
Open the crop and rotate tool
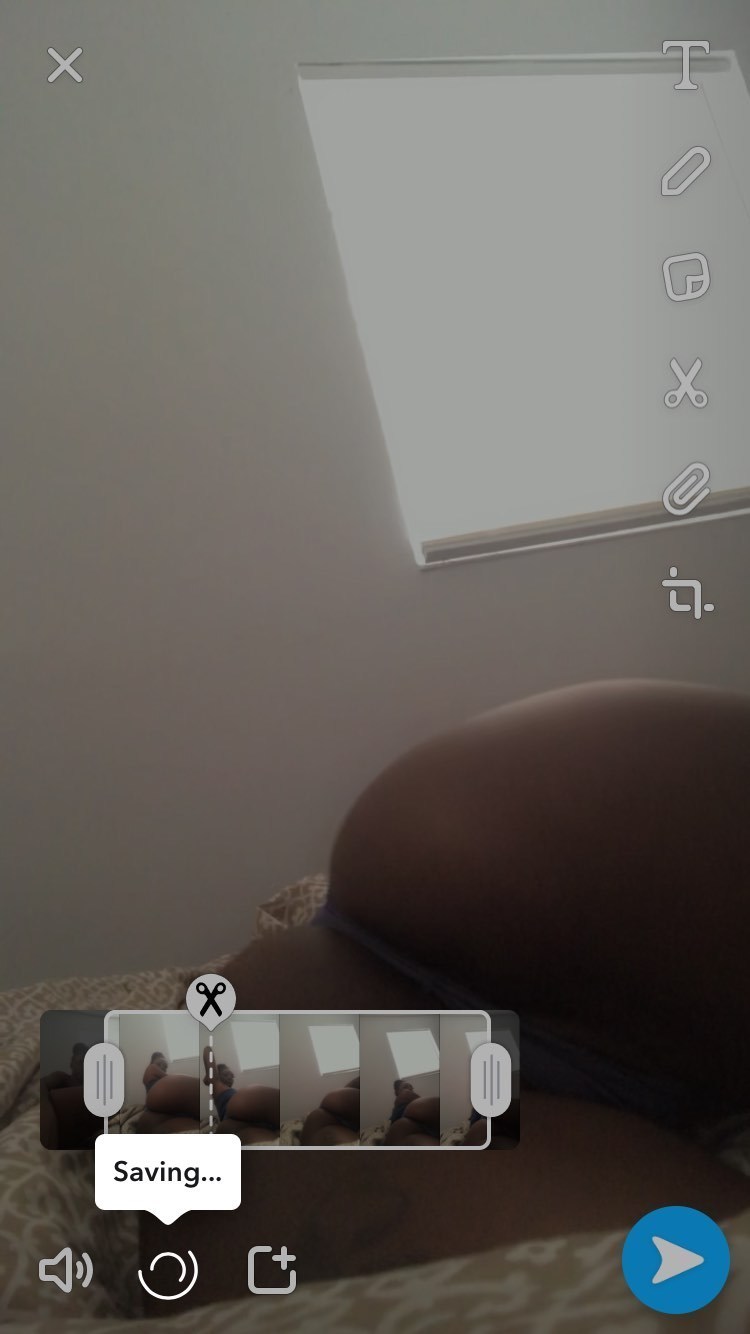[x=688, y=593]
